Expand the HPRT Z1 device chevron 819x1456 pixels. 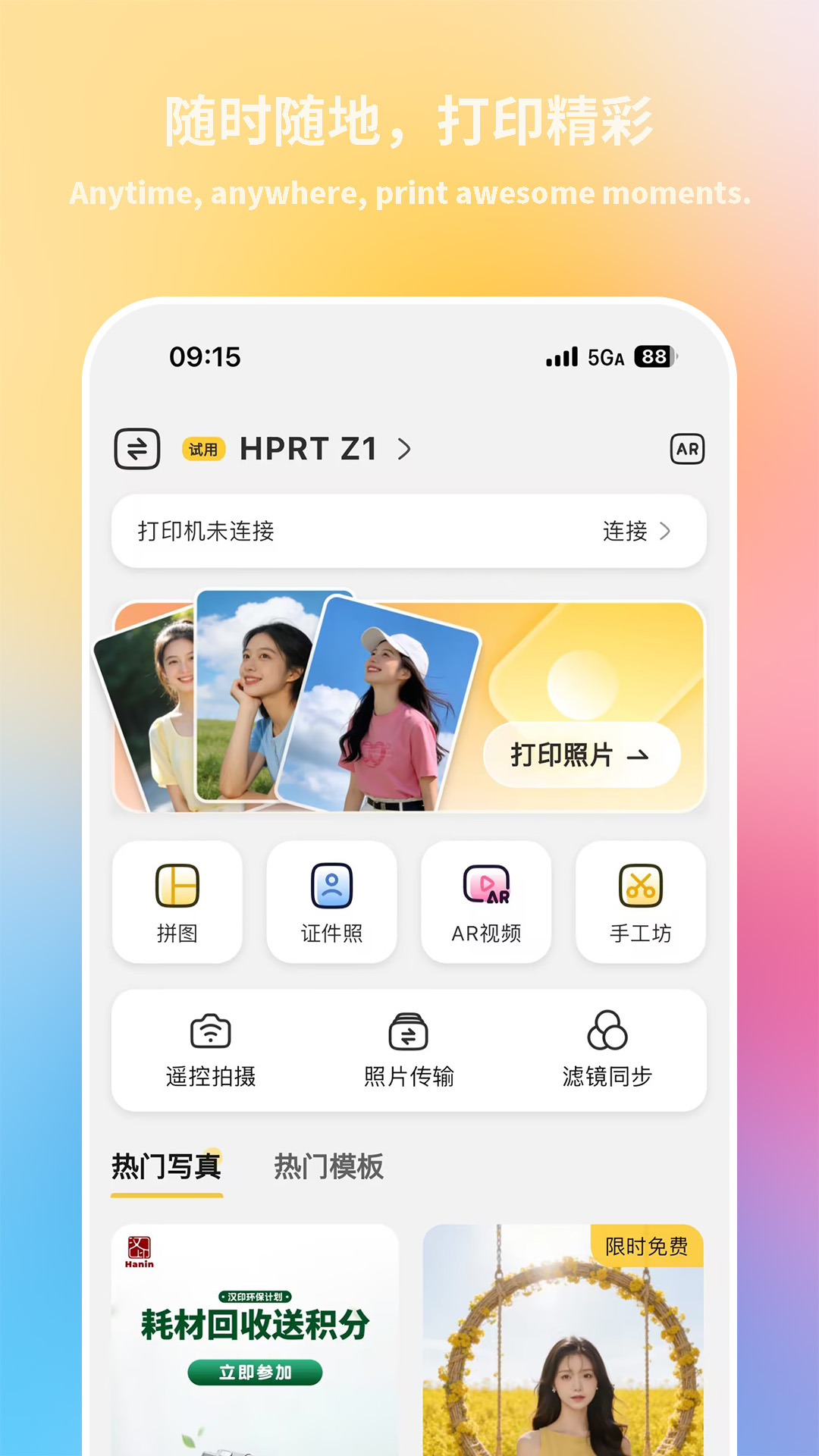[x=404, y=449]
